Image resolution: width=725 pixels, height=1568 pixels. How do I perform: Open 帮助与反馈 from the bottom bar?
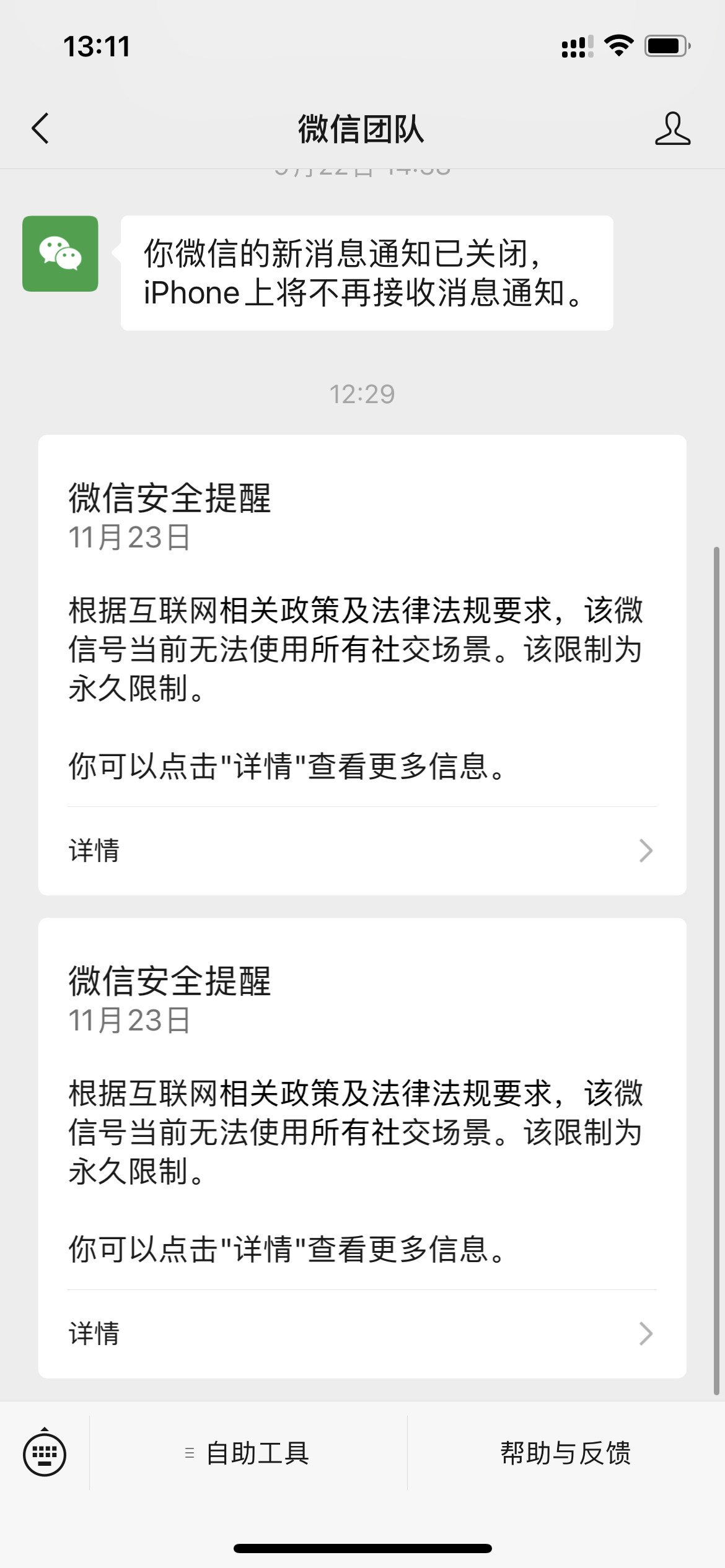pyautogui.click(x=566, y=1455)
